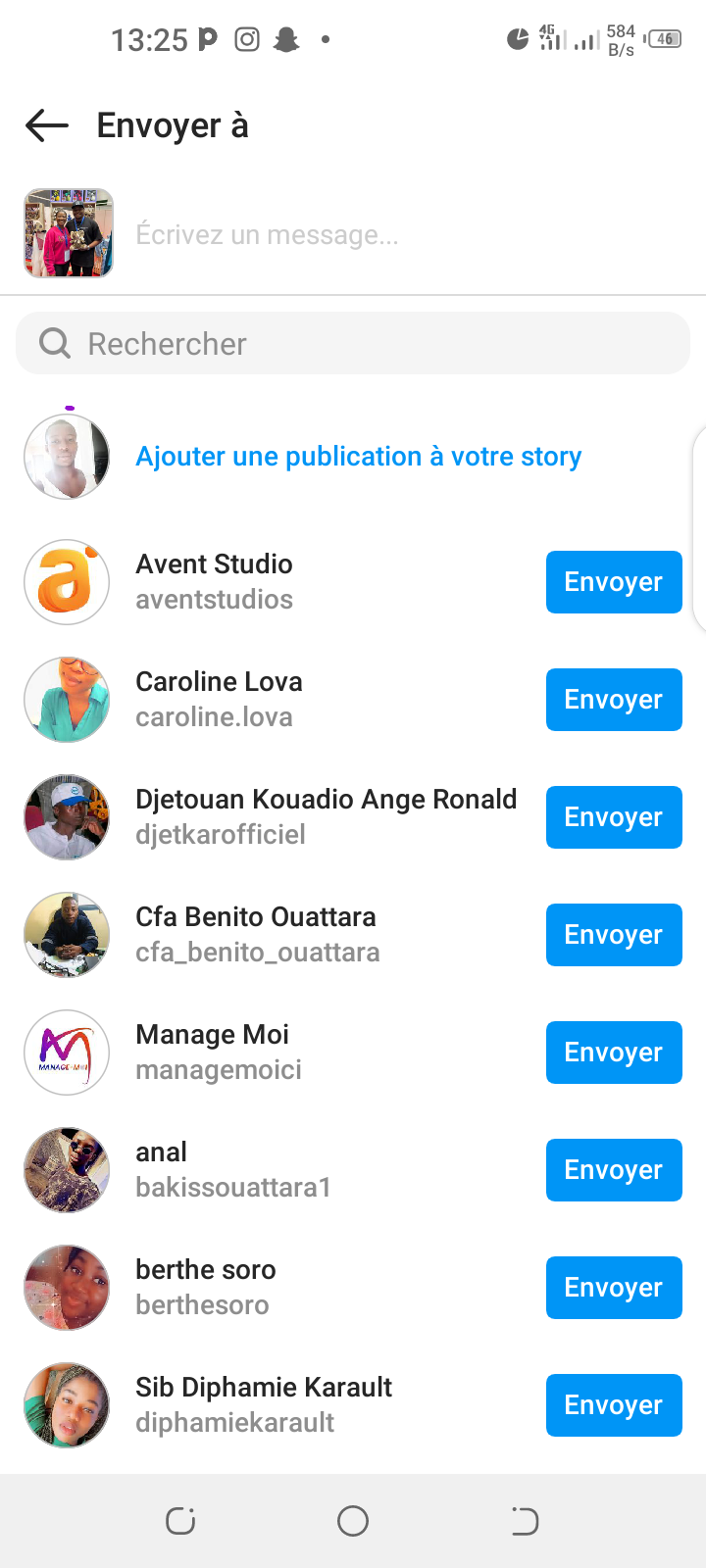Screen dimensions: 706x1568
Task: Send to Avent Studio
Action: pos(613,582)
